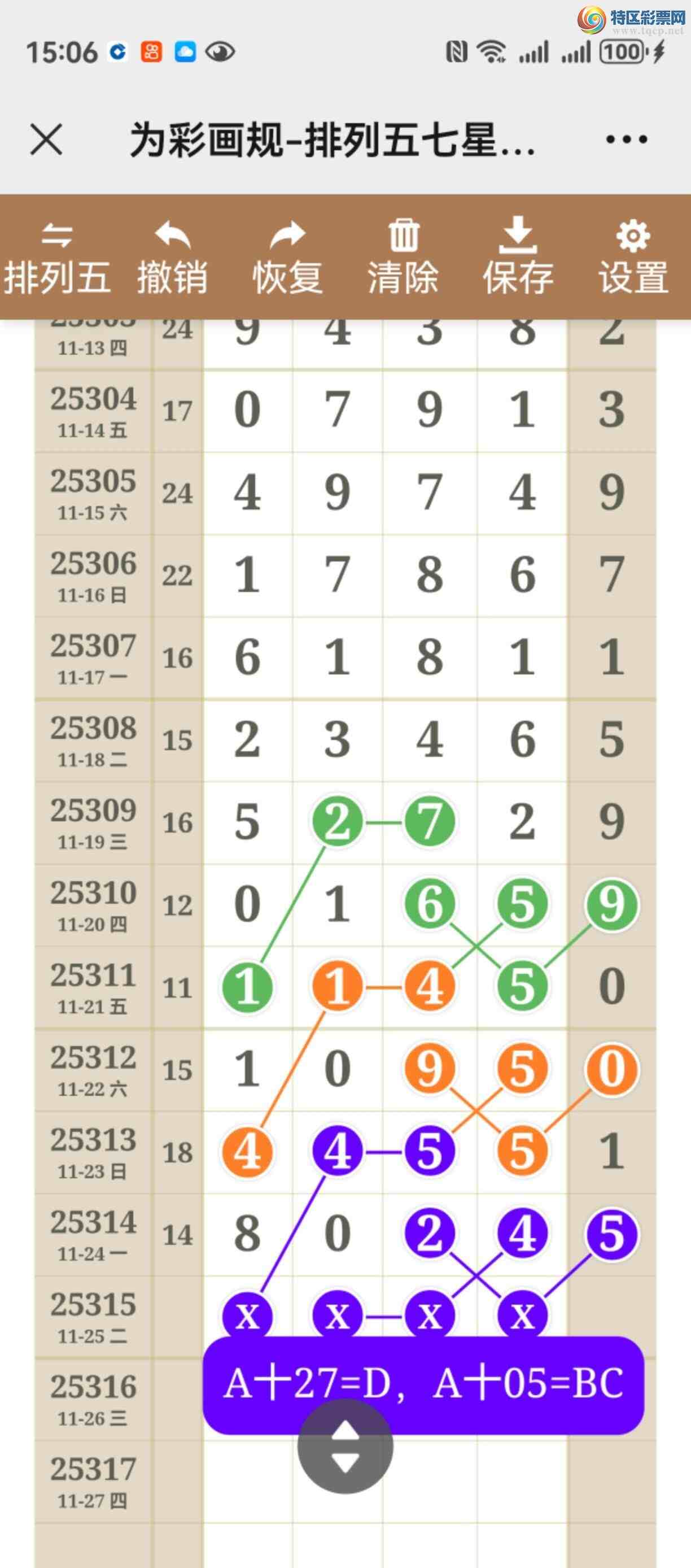This screenshot has height=1568, width=691.
Task: Open the three-dot overflow menu
Action: coord(626,140)
